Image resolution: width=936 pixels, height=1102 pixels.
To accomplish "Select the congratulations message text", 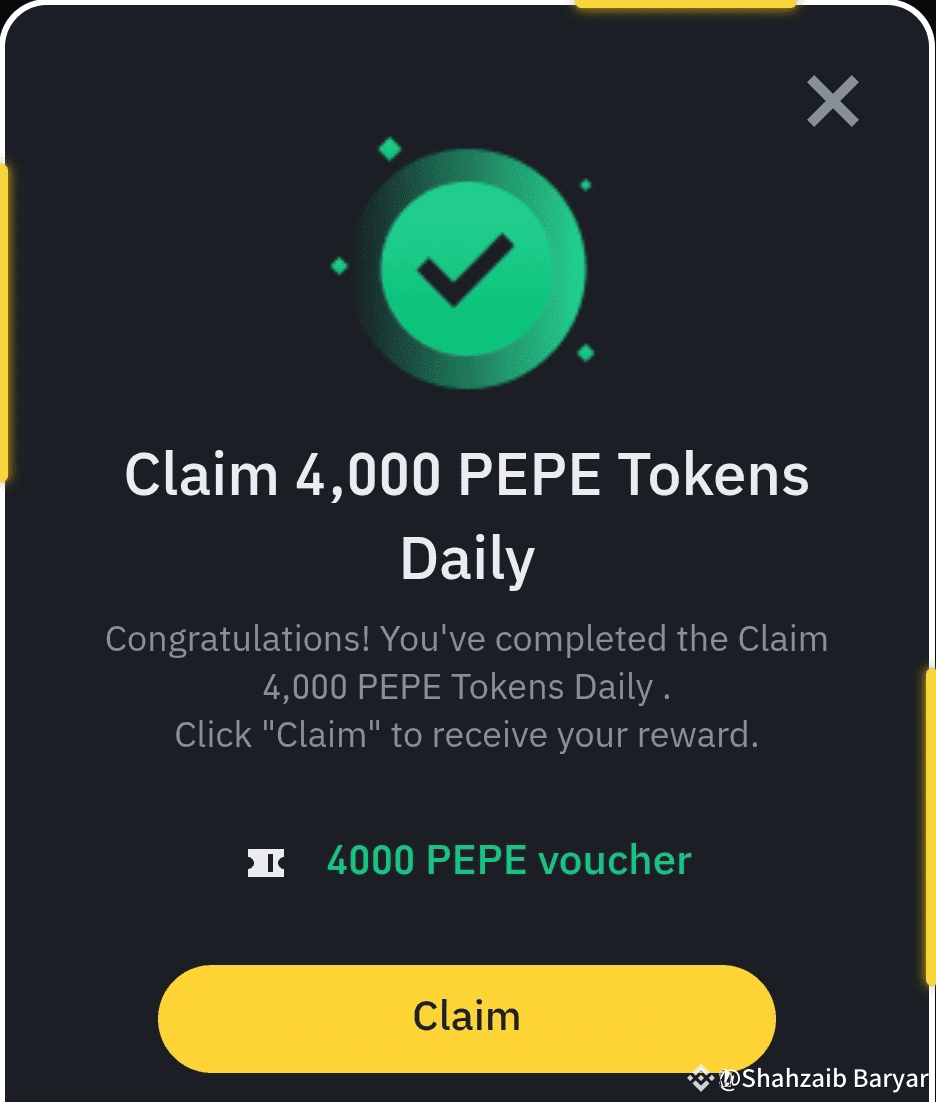I will (466, 687).
